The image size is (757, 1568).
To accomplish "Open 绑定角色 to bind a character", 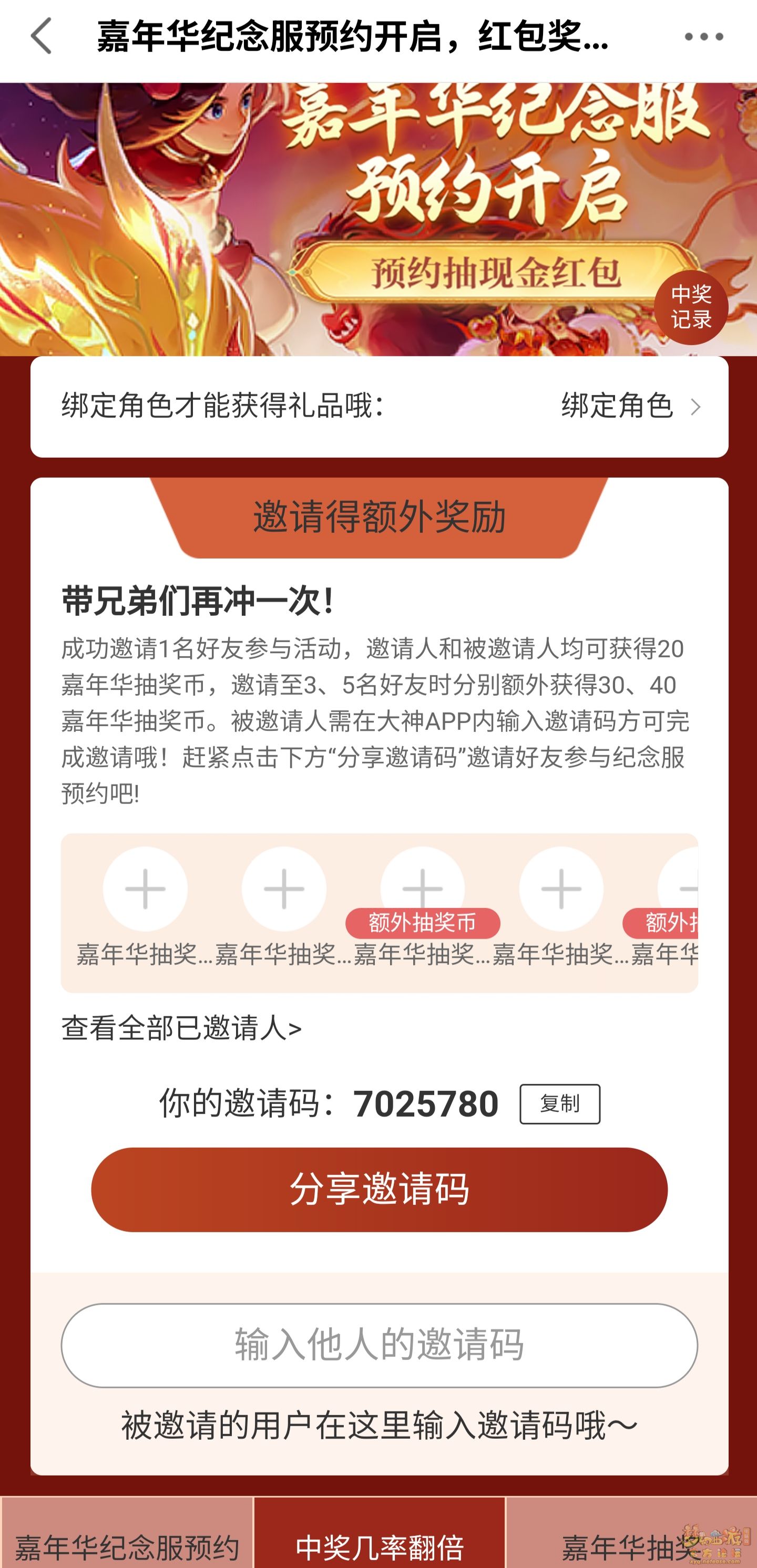I will tap(630, 406).
